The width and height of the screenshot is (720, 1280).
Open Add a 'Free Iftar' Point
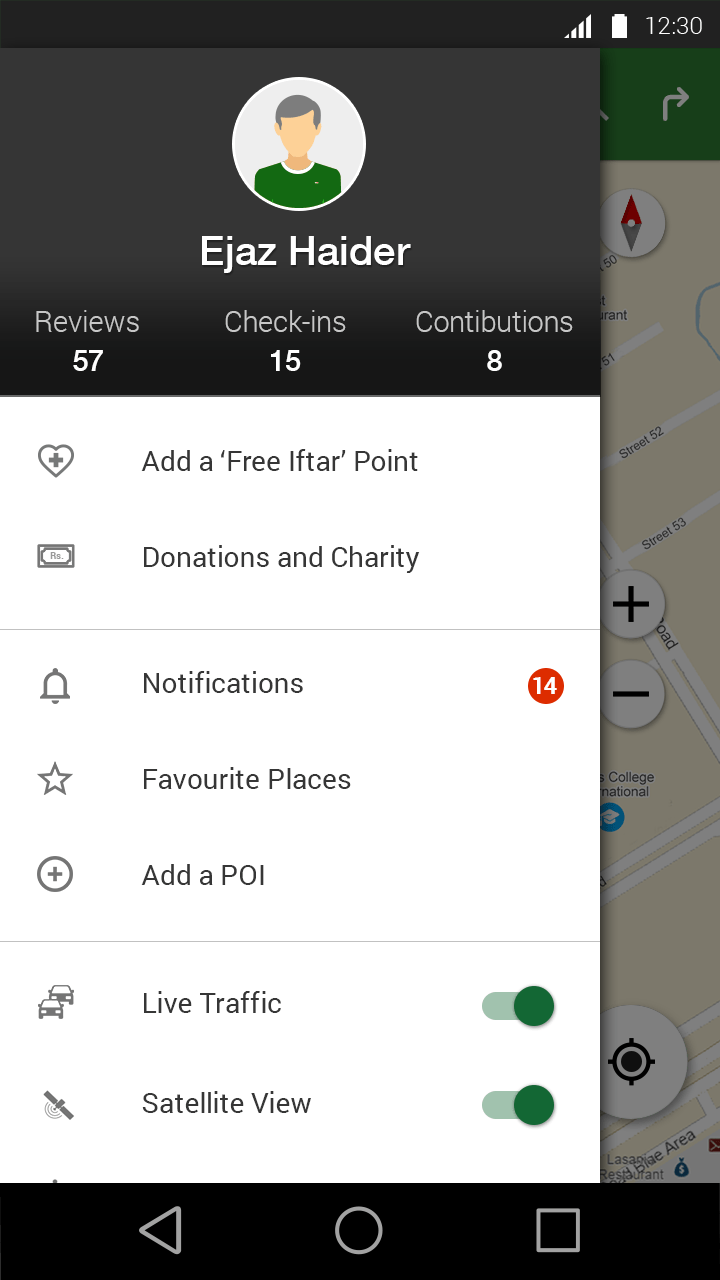point(300,461)
